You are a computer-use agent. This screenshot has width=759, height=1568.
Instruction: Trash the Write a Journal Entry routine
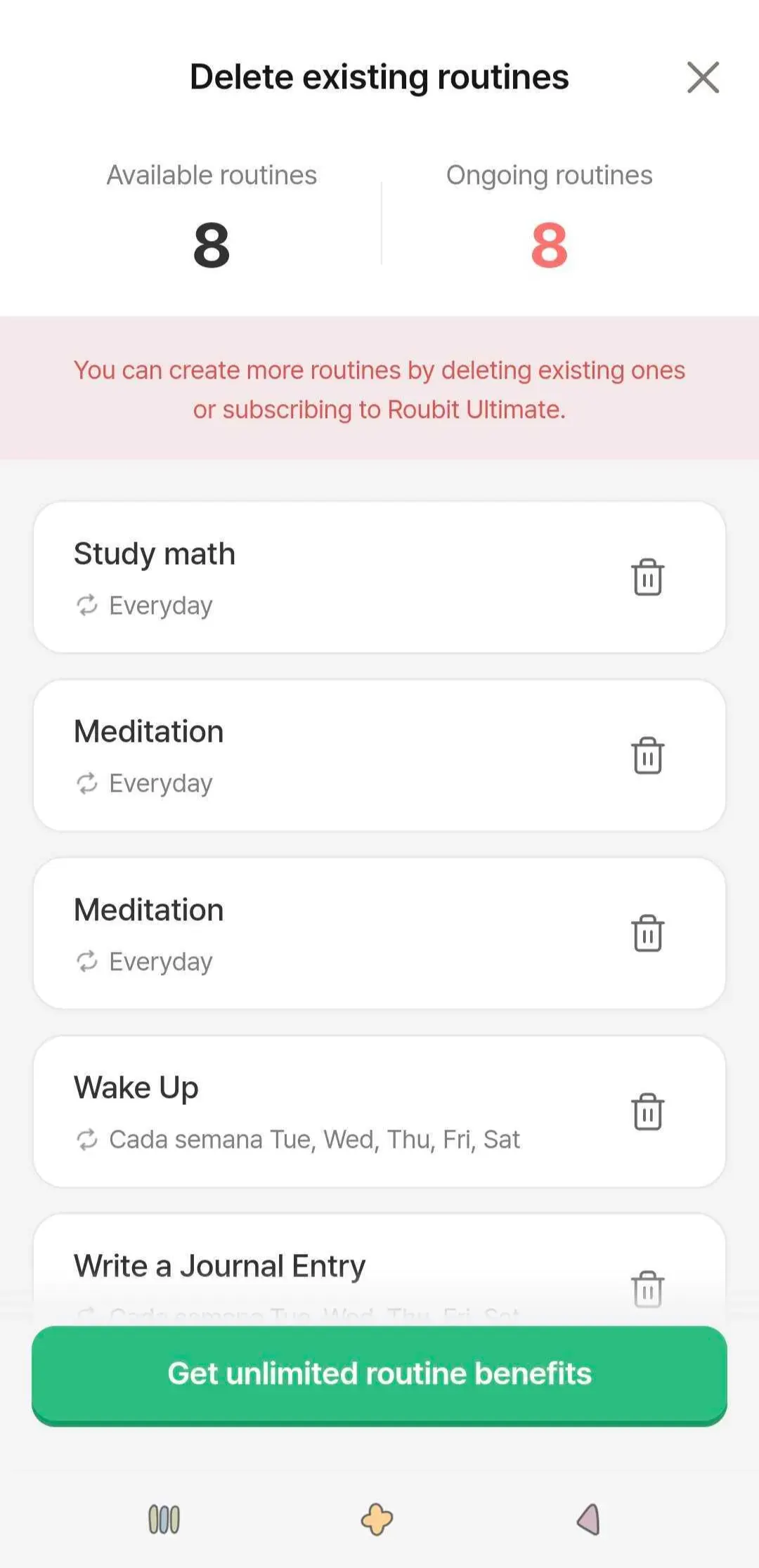click(x=647, y=1289)
